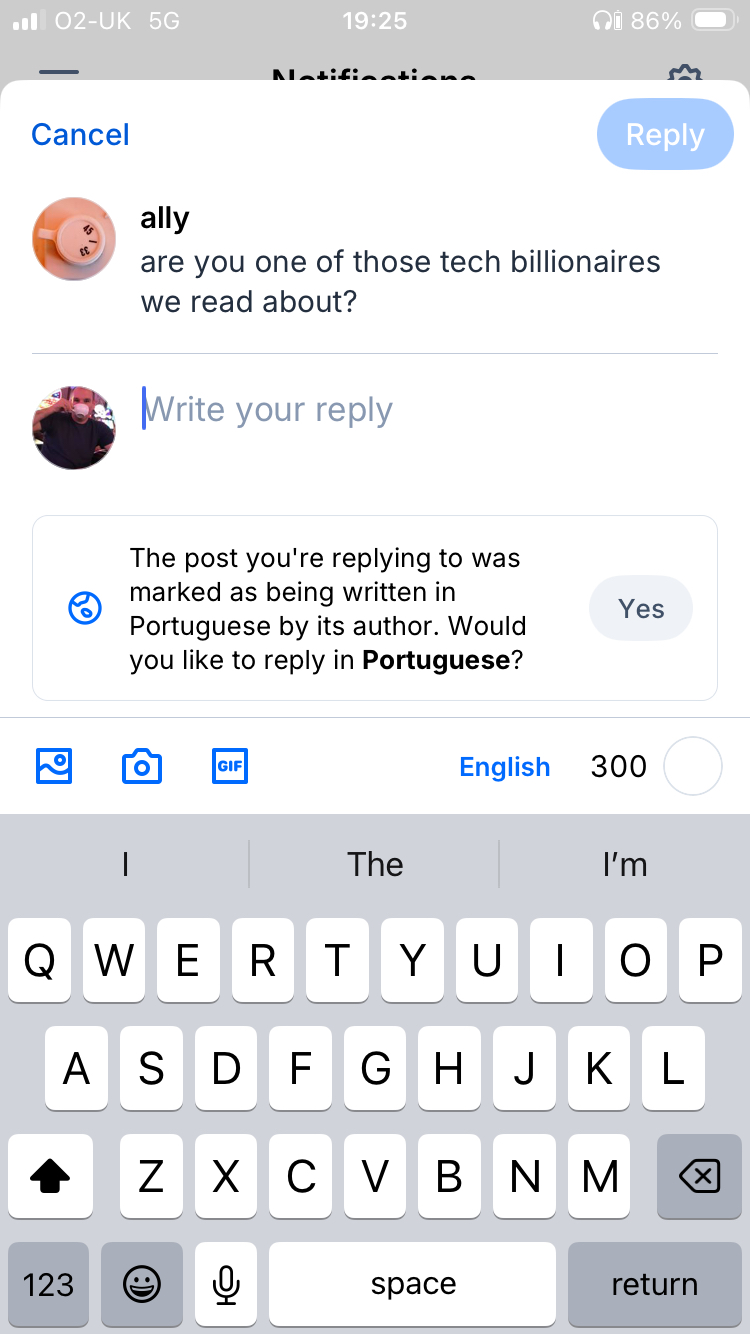Image resolution: width=750 pixels, height=1334 pixels.
Task: Change the post language from English
Action: coord(504,767)
